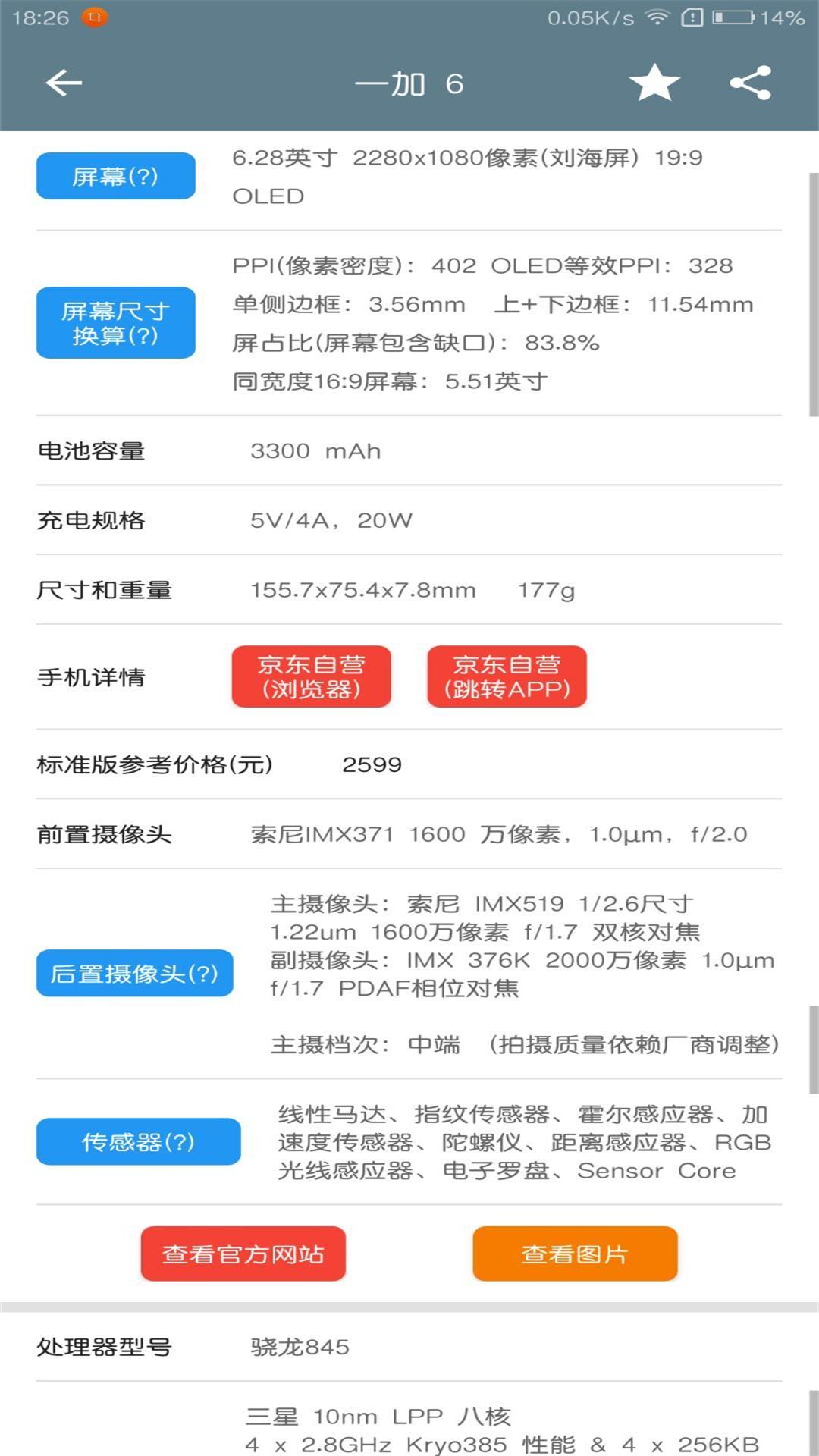
Task: Tap the star to favorite 一加 6
Action: [654, 83]
